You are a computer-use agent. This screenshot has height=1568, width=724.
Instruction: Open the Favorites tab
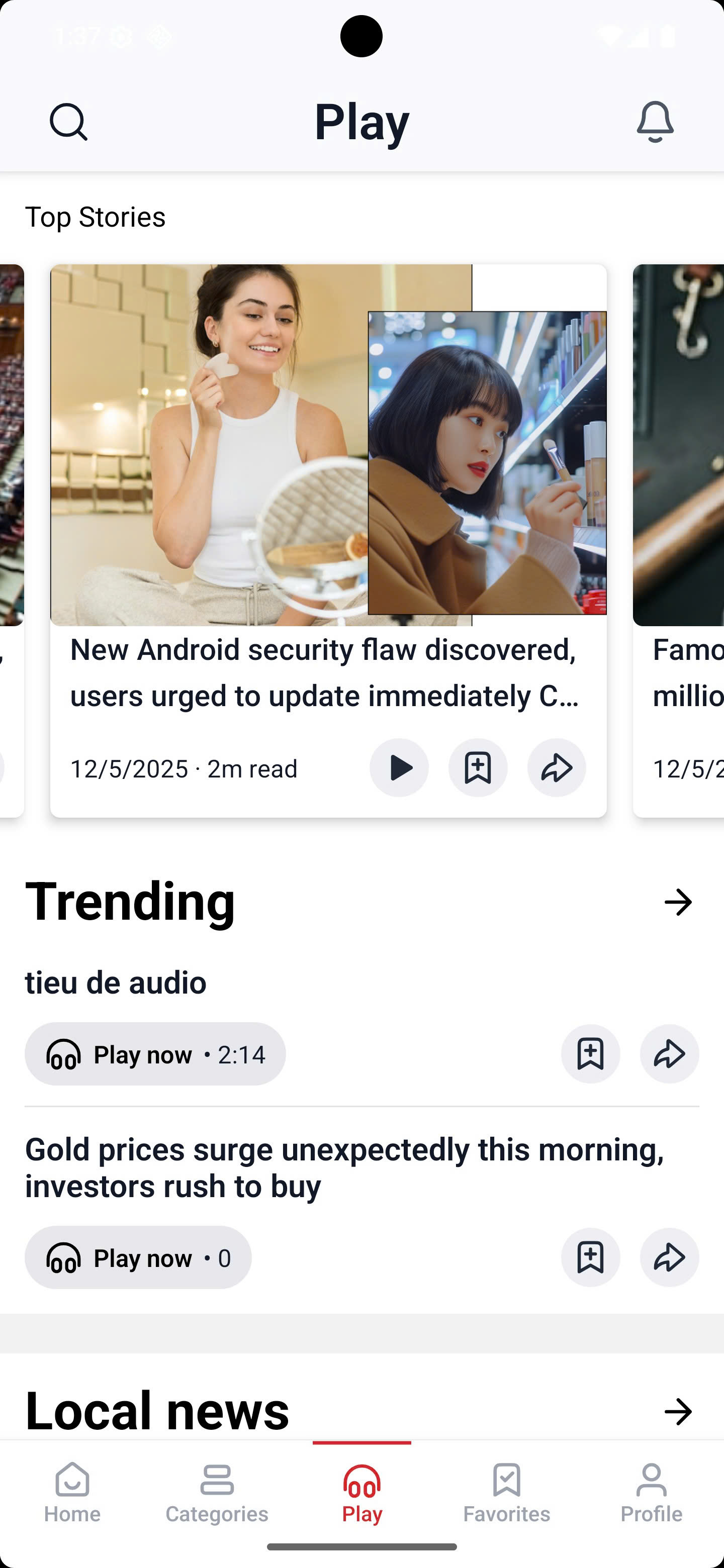tap(507, 1492)
